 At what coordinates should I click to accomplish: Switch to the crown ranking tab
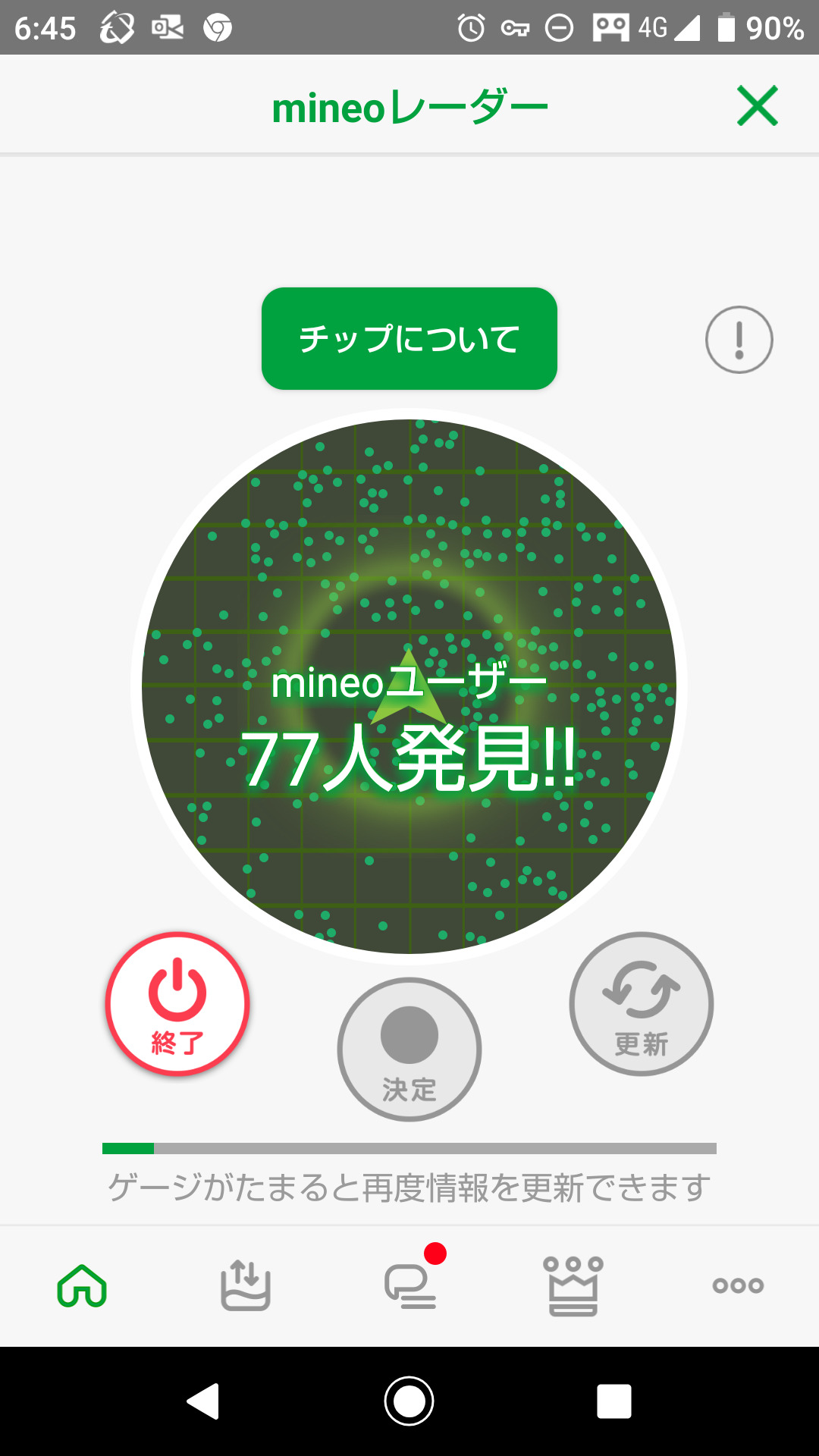click(573, 1286)
